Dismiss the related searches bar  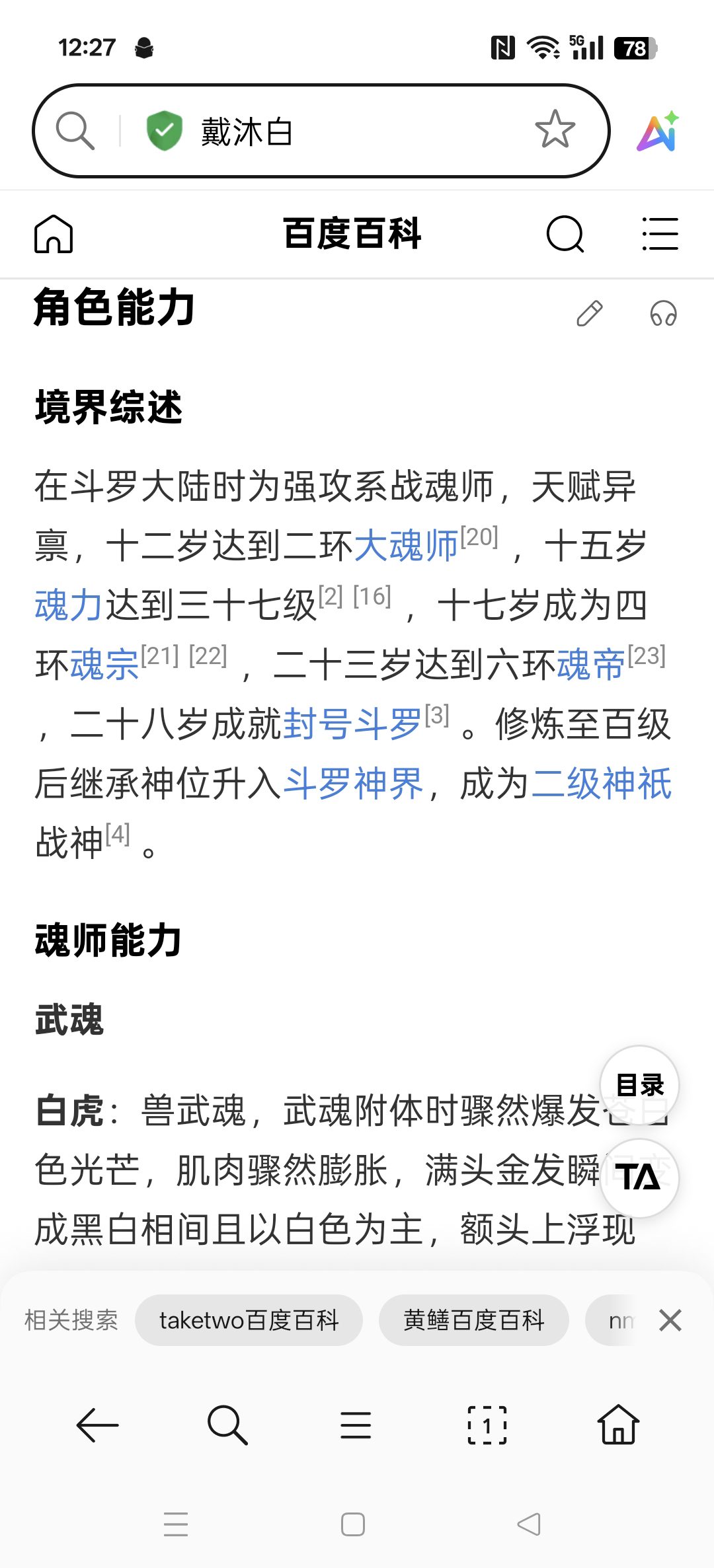(670, 1320)
